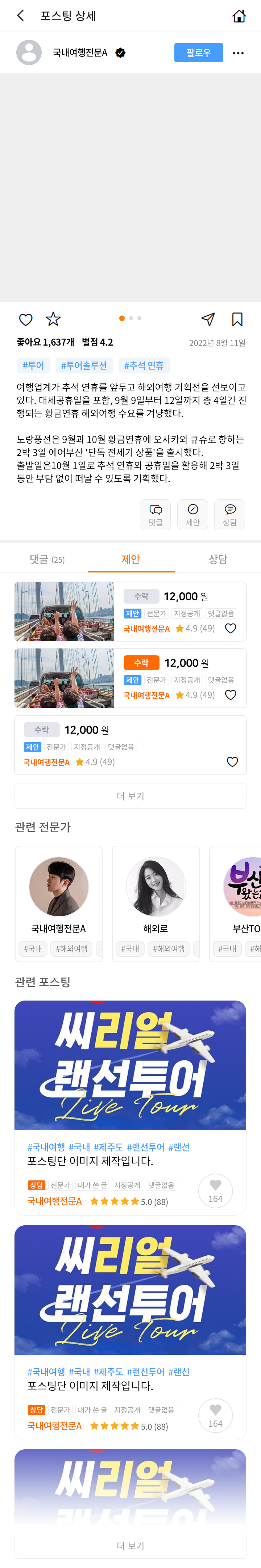Select the #추석 연휴 hashtag chip
Screen dimensions: 261x1568
pyautogui.click(x=144, y=365)
